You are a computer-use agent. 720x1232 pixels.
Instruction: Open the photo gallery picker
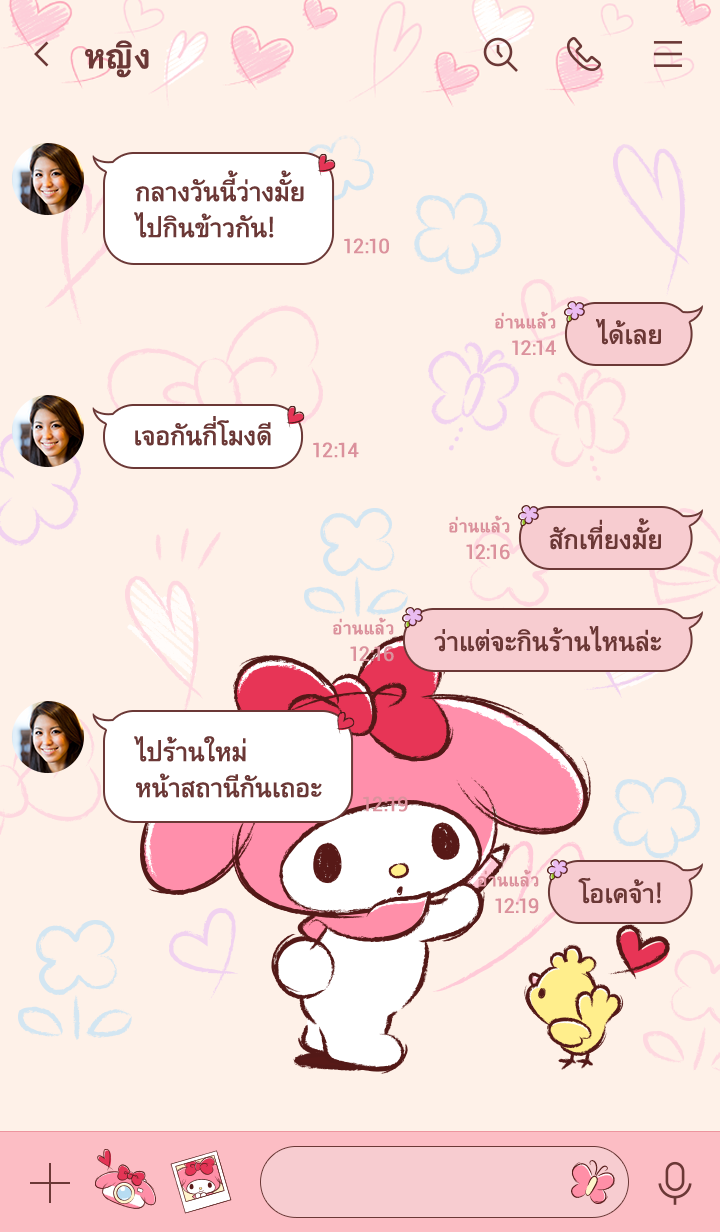point(201,1182)
